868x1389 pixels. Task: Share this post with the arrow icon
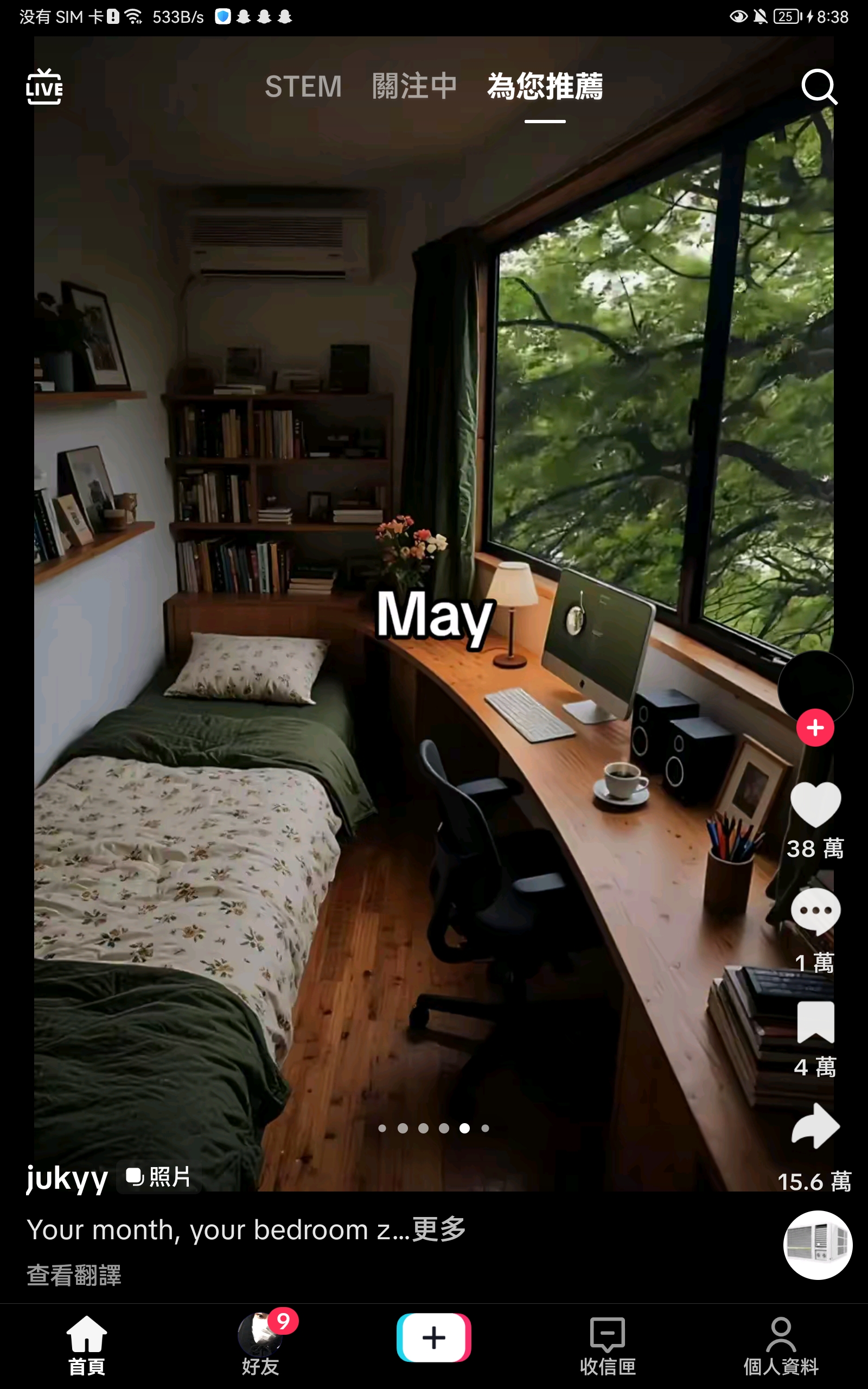pos(815,1125)
